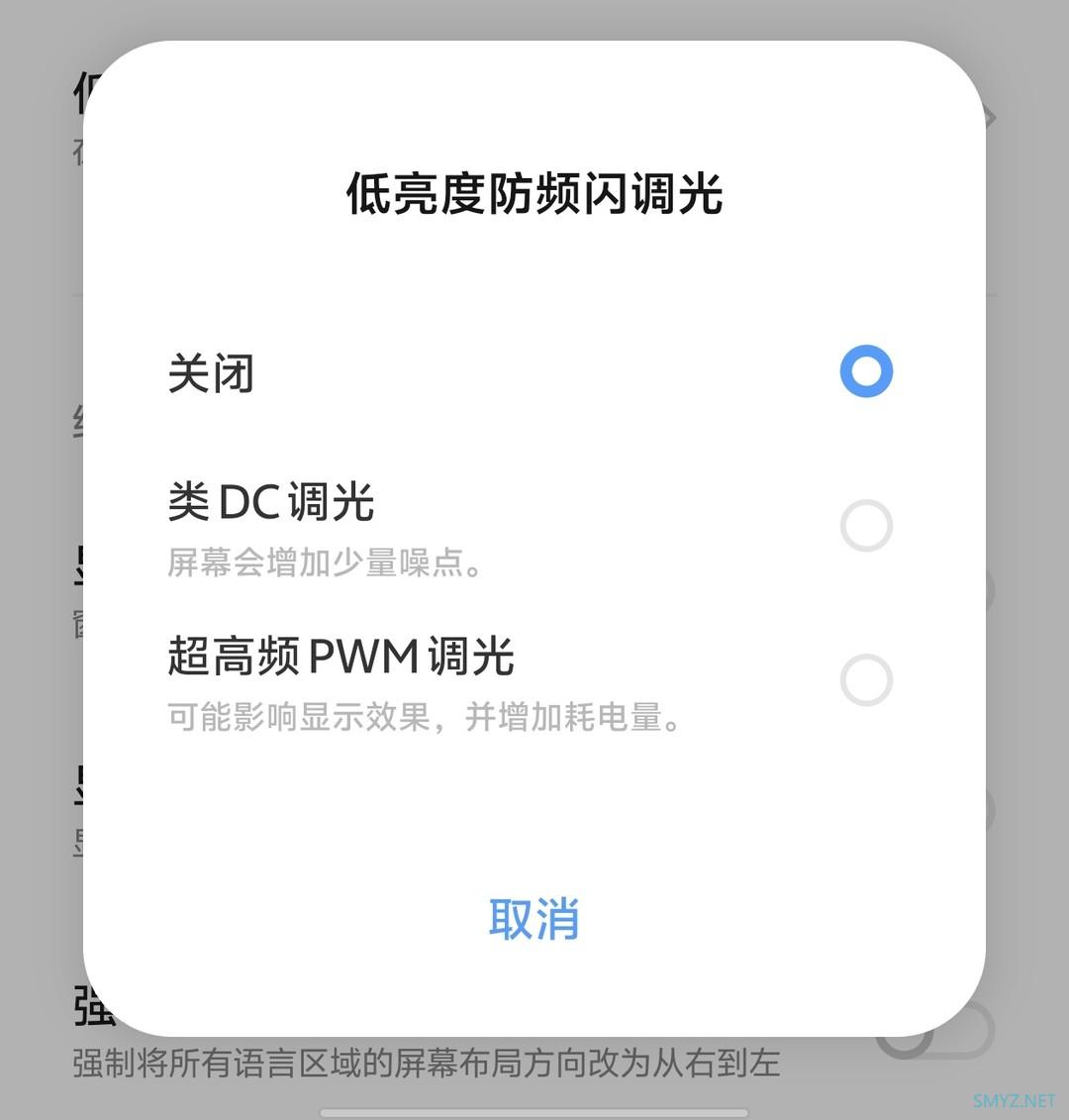Dismiss the dialog with 取消
The image size is (1069, 1120).
coord(534,919)
